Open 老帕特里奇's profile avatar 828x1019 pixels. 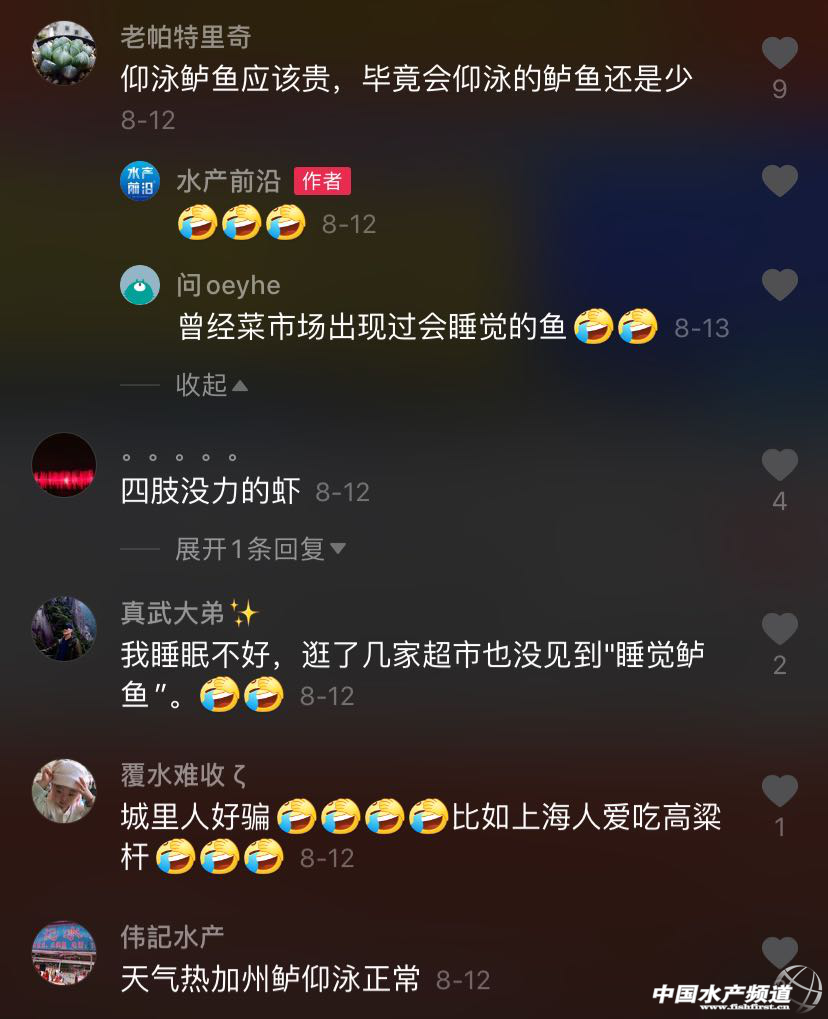coord(64,53)
